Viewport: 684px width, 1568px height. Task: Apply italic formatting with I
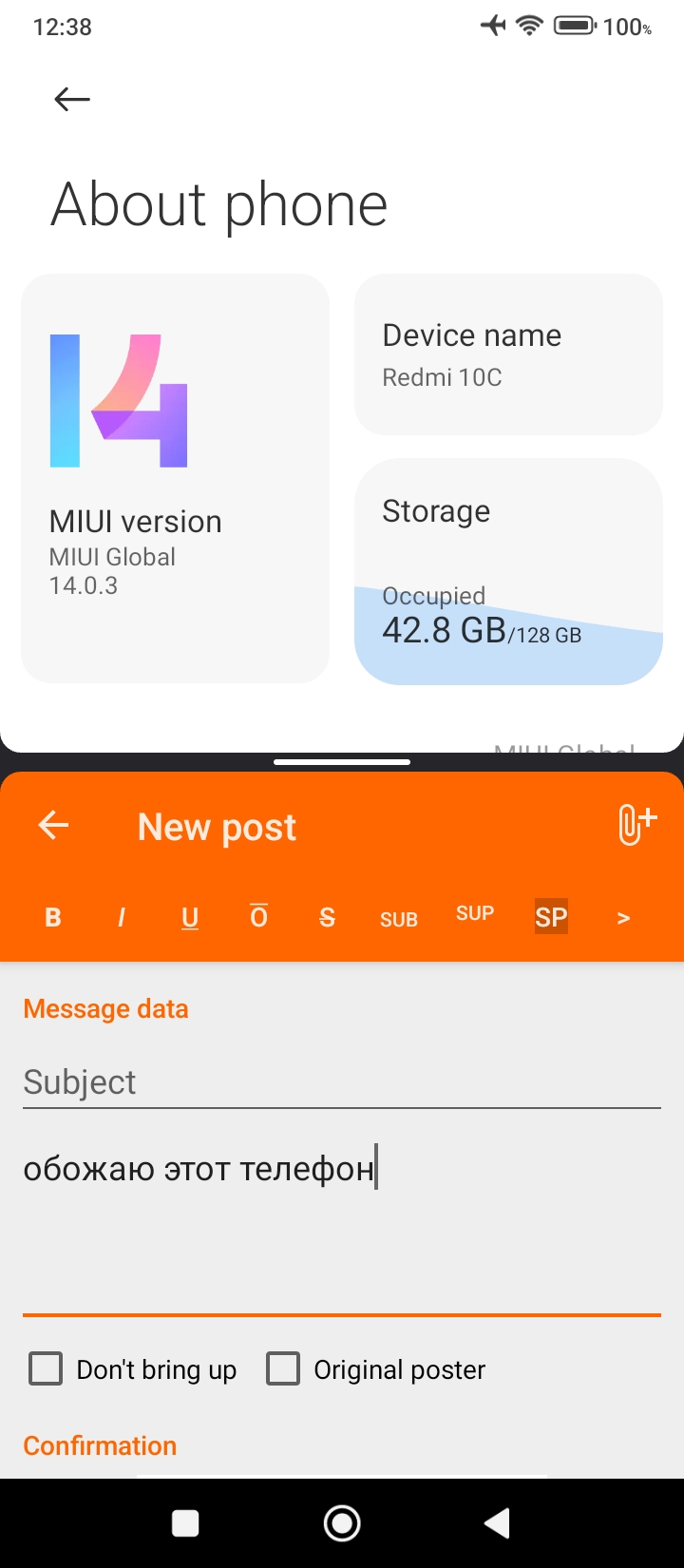tap(122, 917)
